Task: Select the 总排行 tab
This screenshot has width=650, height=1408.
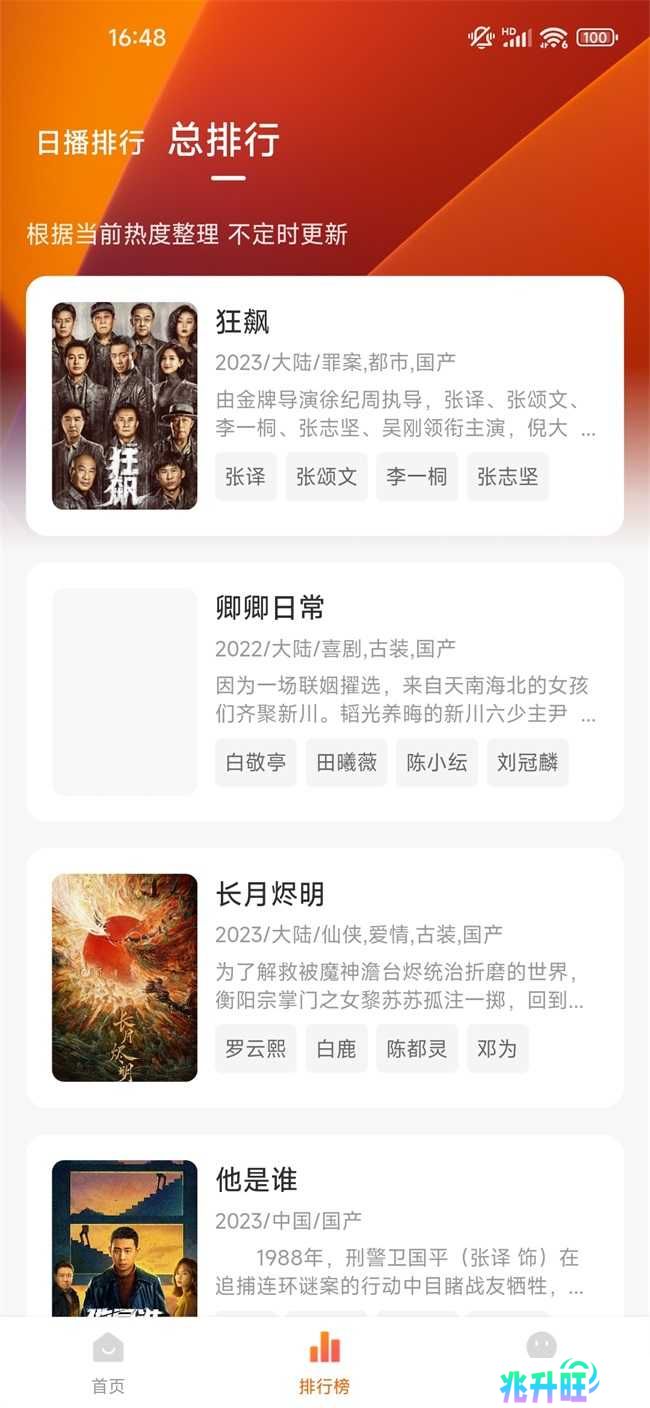Action: pos(224,141)
